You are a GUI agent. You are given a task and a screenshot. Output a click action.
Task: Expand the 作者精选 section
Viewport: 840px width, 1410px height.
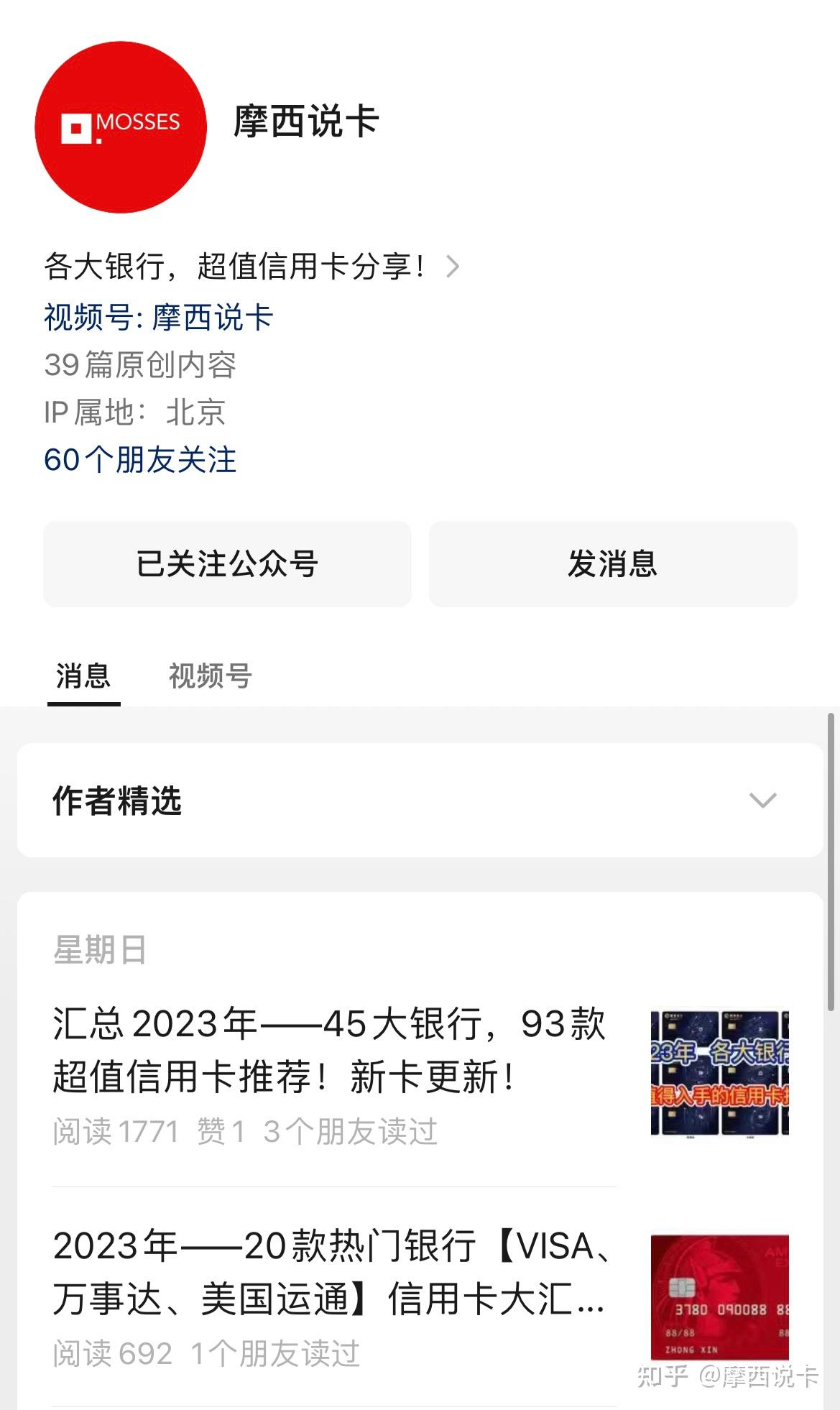[x=420, y=800]
